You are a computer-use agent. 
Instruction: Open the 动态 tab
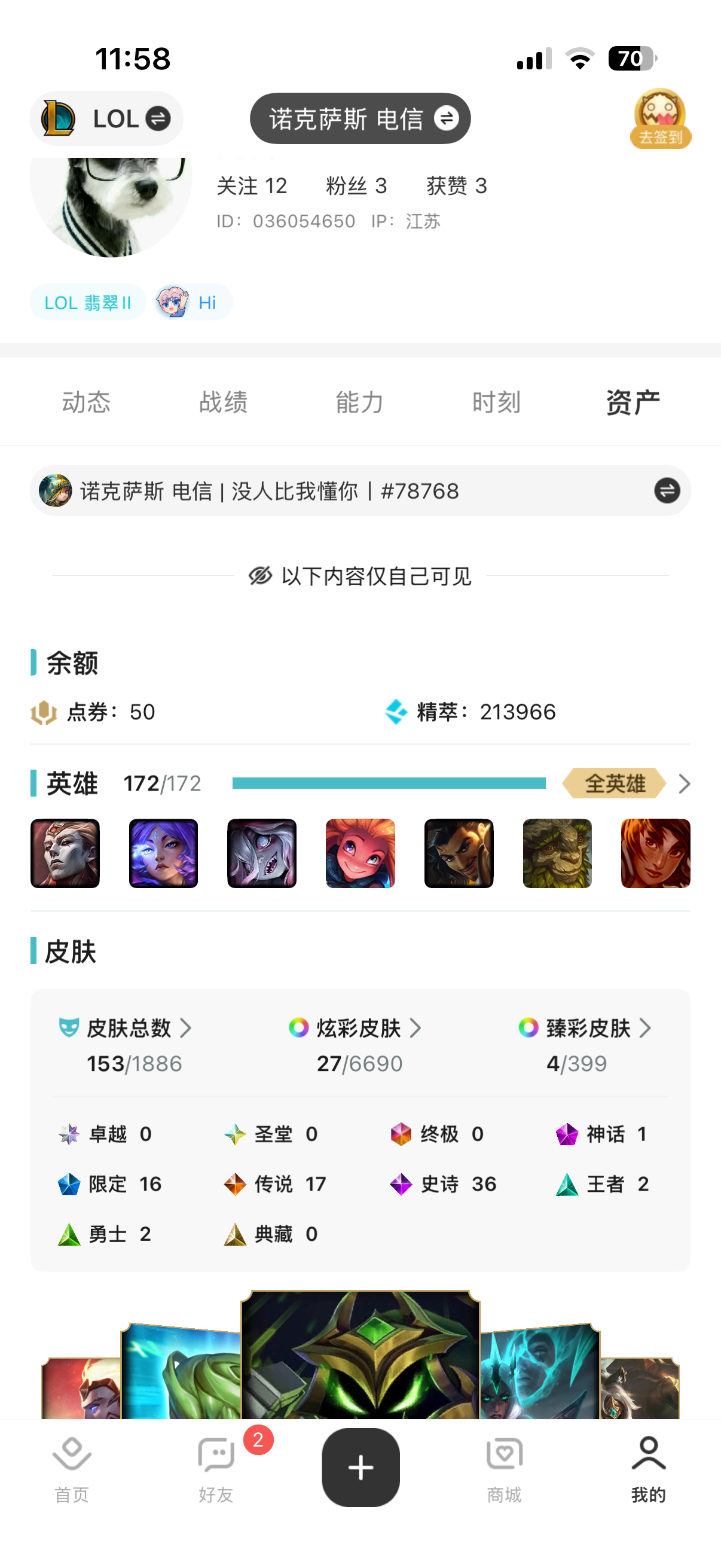point(85,402)
